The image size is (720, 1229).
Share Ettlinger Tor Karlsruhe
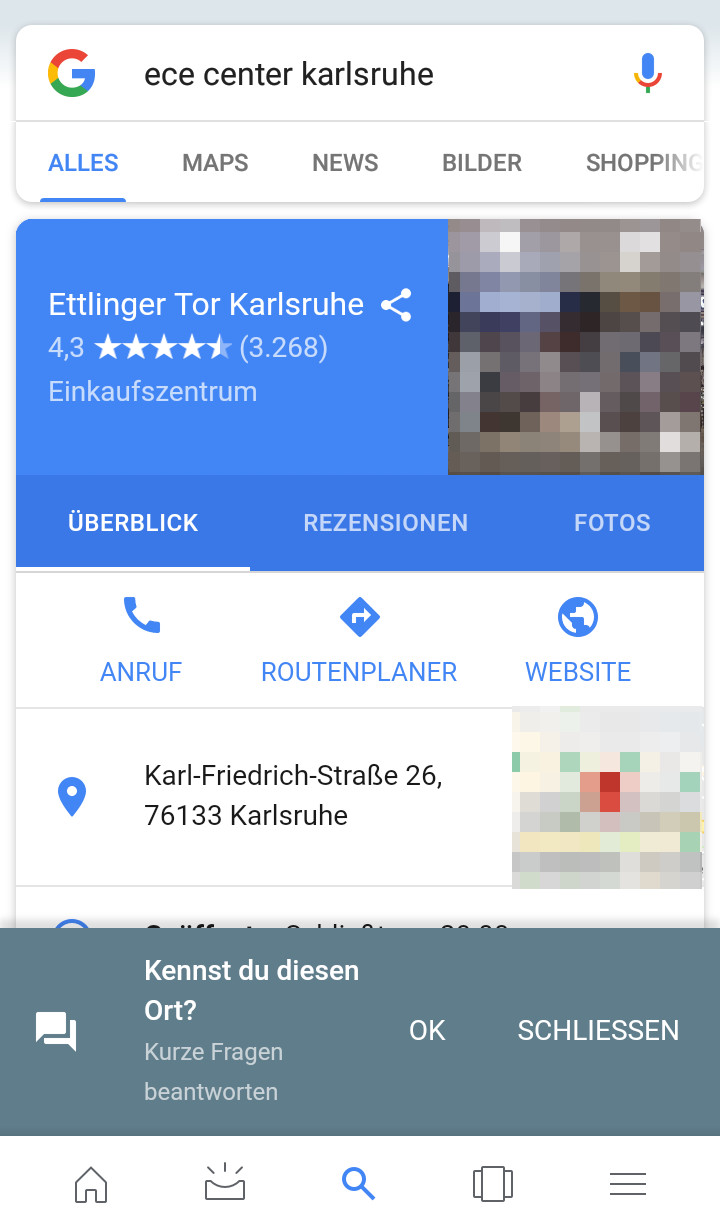point(397,305)
